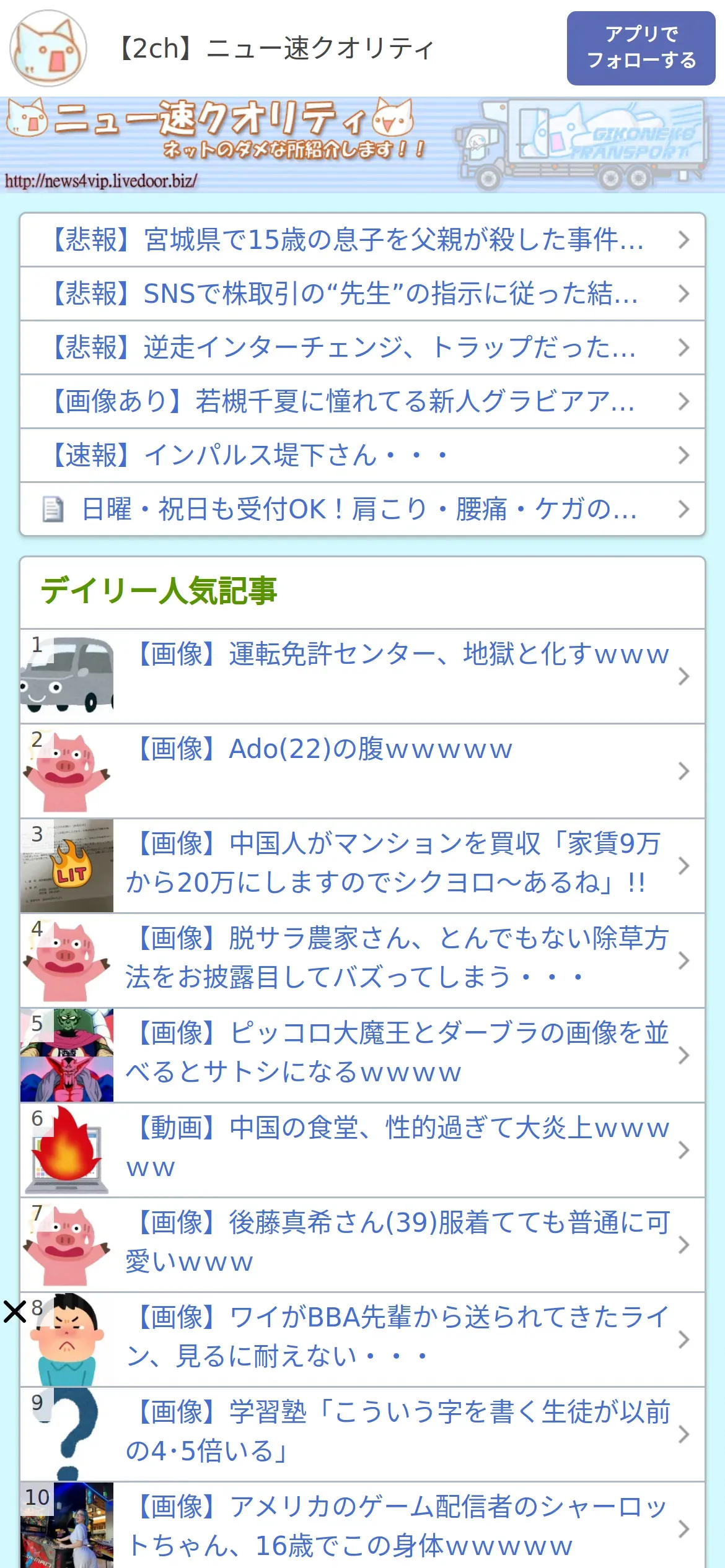Read the ワイがBBA先輩 article
The height and width of the screenshot is (1568, 725).
[397, 1339]
